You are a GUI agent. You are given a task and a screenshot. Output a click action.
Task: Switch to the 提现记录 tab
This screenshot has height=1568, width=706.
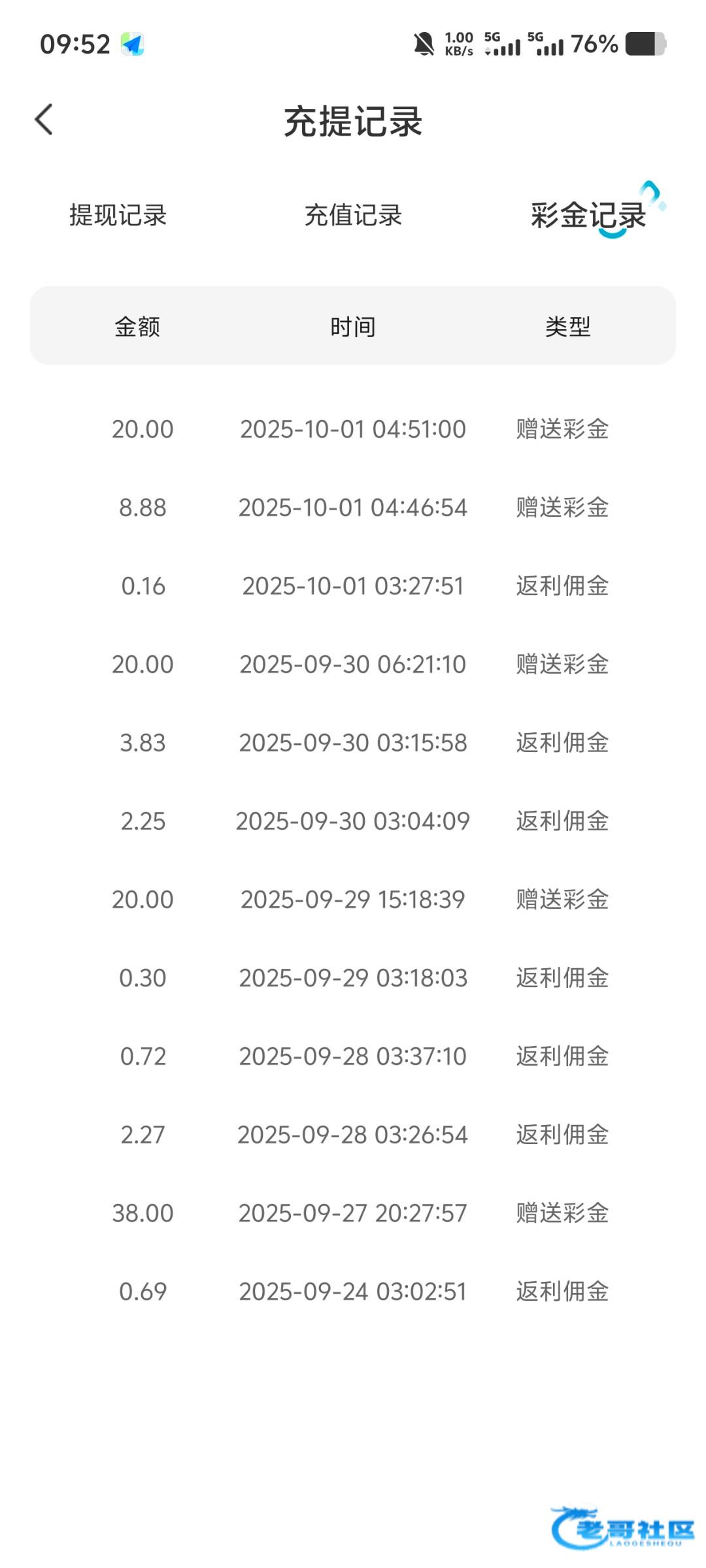(x=118, y=215)
